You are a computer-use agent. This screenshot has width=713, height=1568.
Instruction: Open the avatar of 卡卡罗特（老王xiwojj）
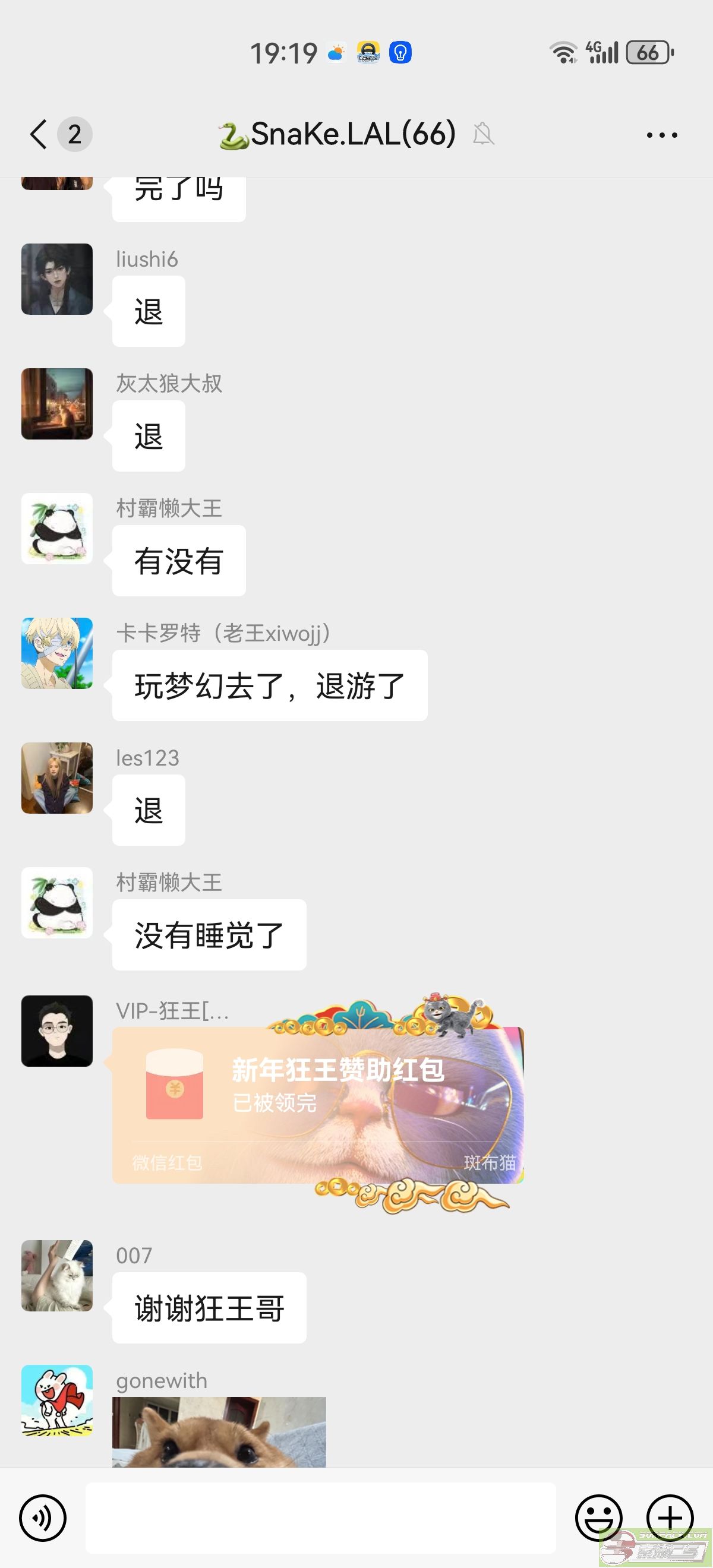click(57, 653)
